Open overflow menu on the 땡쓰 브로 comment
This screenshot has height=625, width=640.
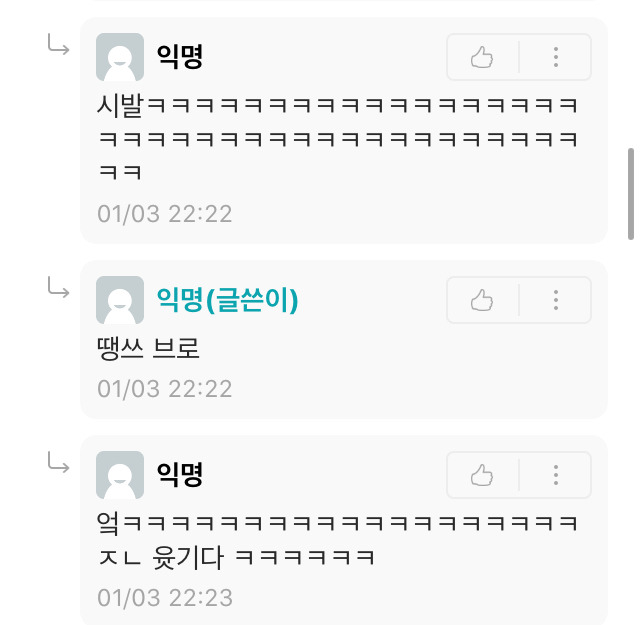point(556,300)
